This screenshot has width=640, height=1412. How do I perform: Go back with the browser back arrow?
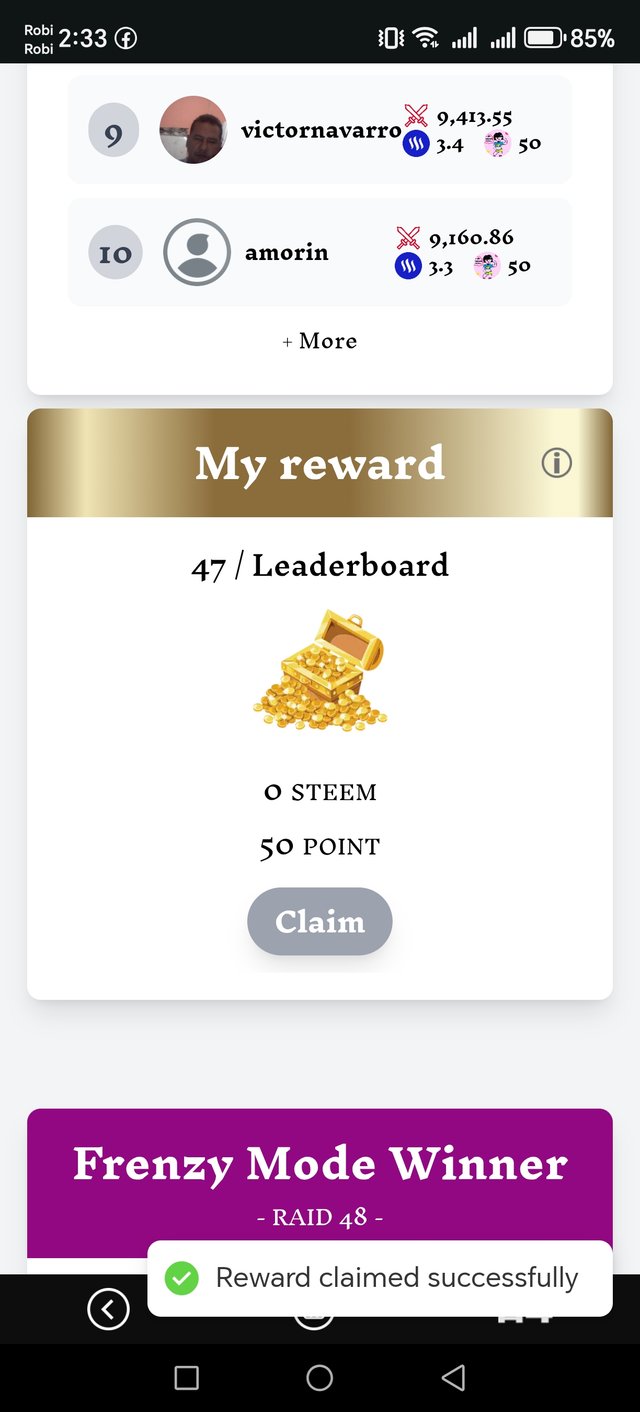(108, 1308)
